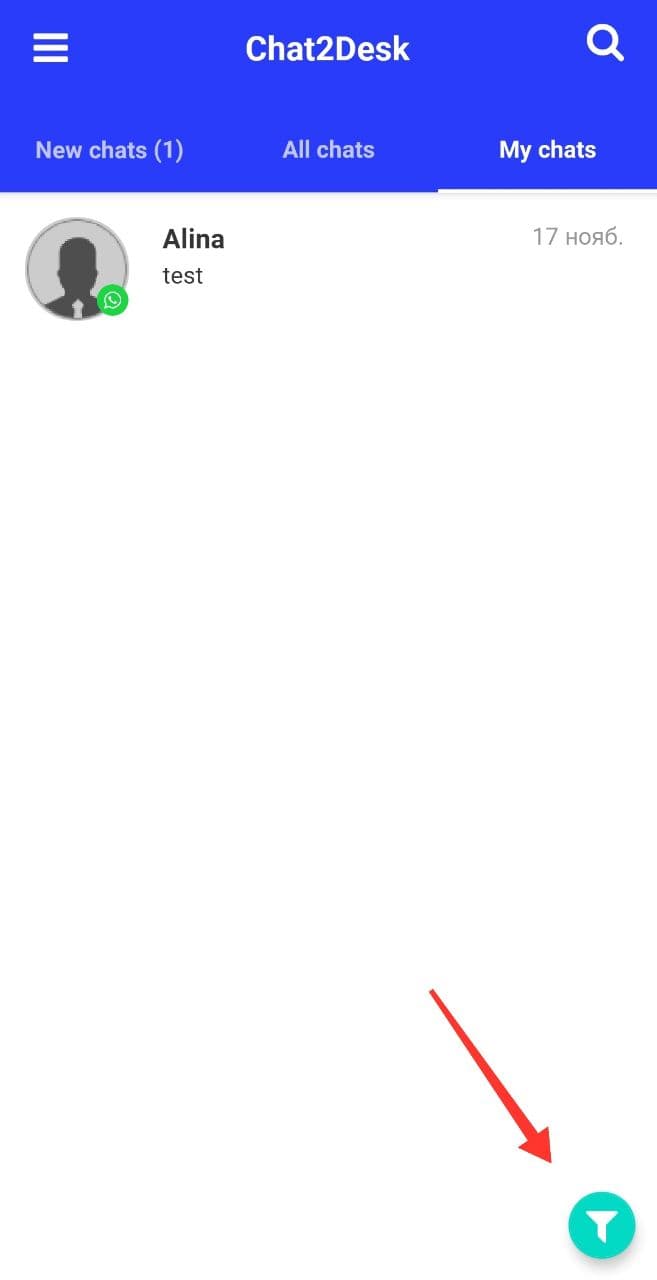This screenshot has height=1280, width=657.
Task: Open the hamburger drawer menu
Action: click(51, 48)
